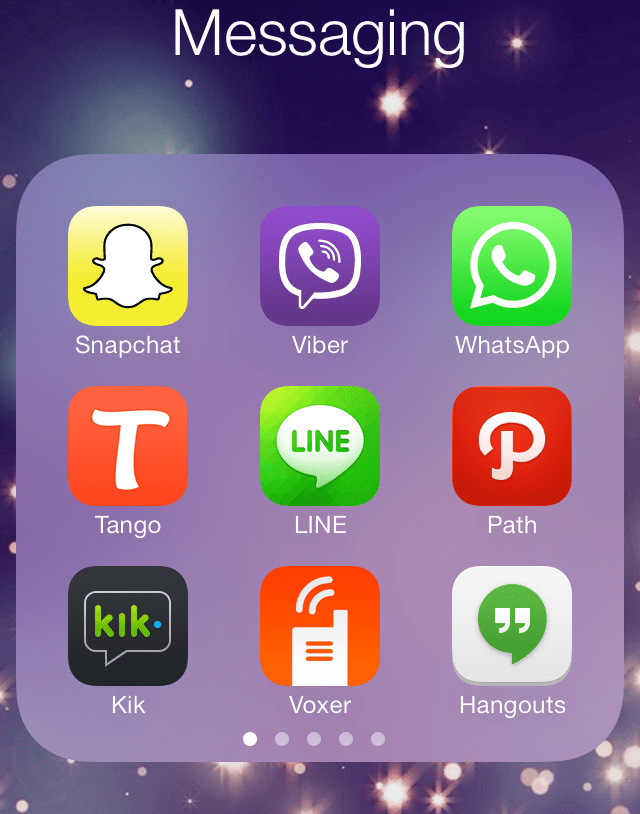640x814 pixels.
Task: Open Hangouts
Action: click(512, 626)
